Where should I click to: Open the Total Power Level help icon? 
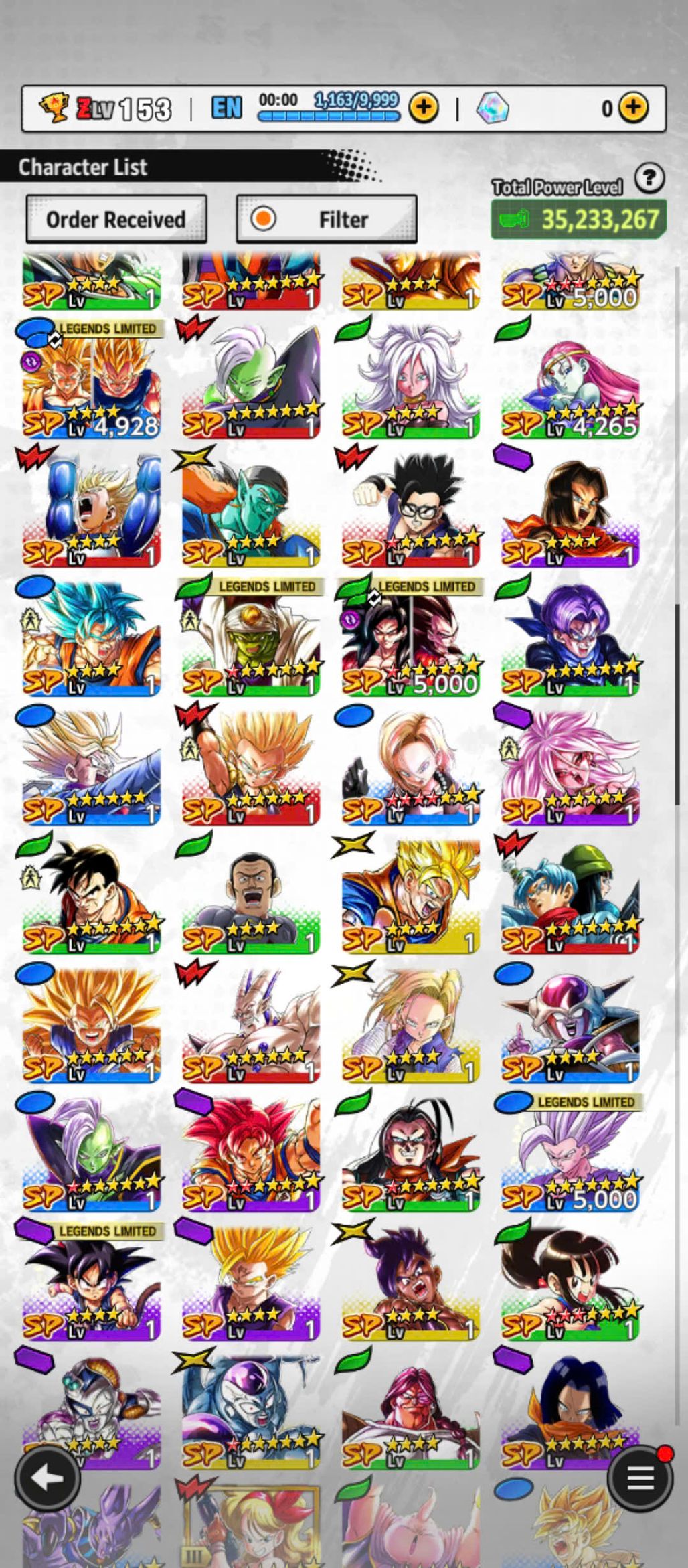click(649, 179)
